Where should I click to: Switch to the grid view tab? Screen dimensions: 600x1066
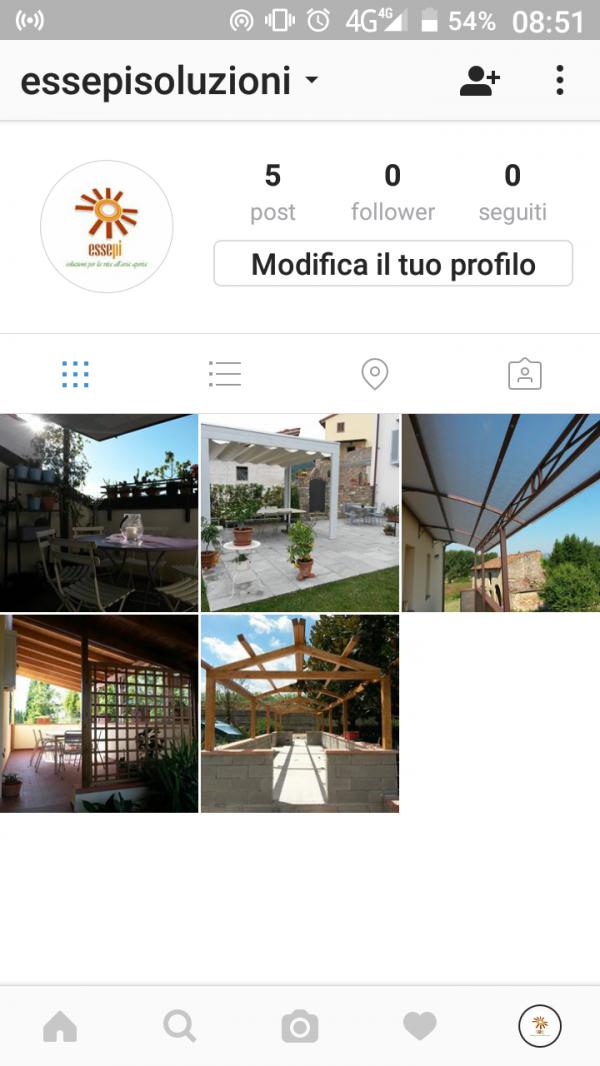[x=75, y=374]
